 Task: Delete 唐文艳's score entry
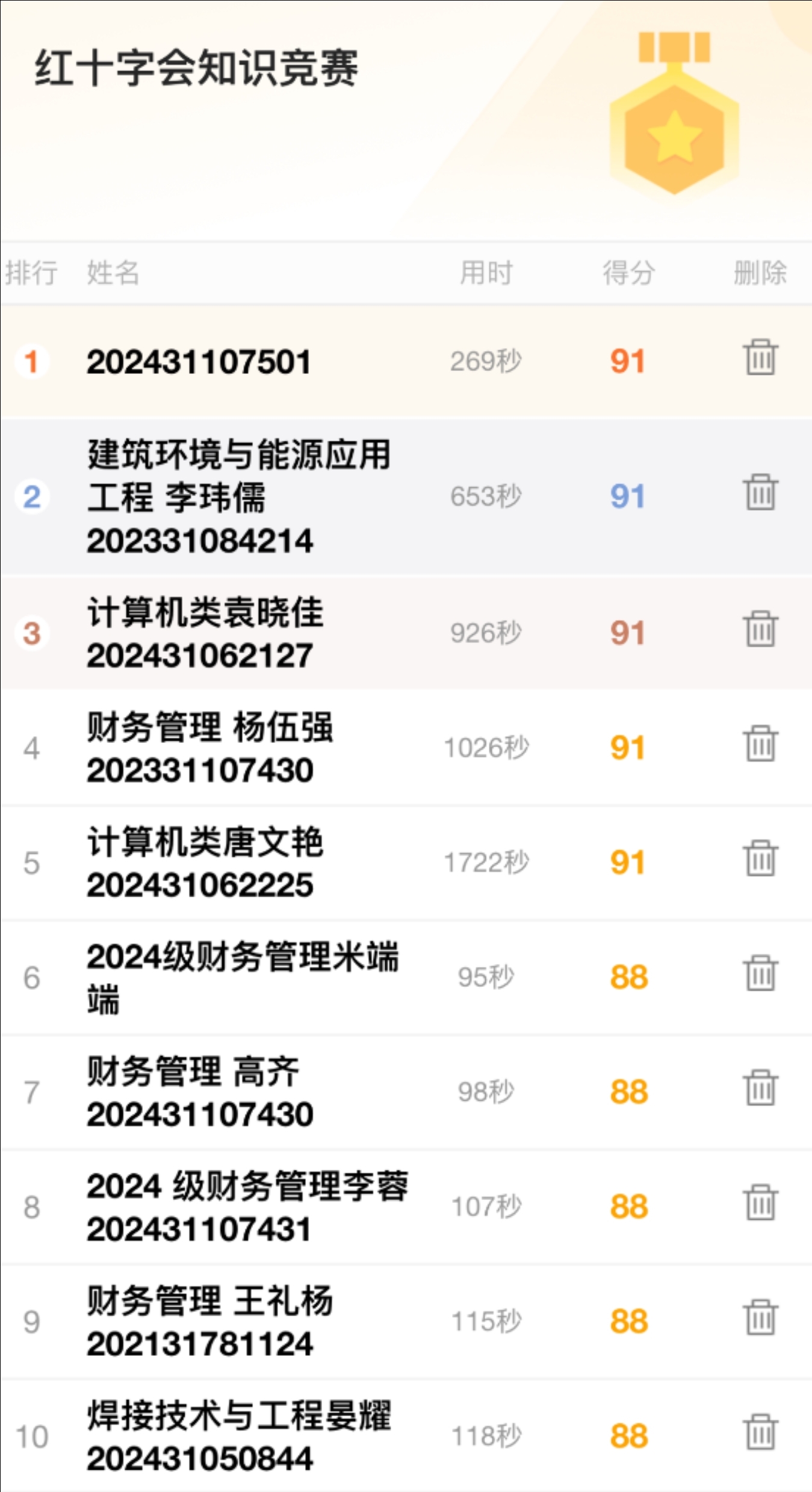[x=760, y=859]
